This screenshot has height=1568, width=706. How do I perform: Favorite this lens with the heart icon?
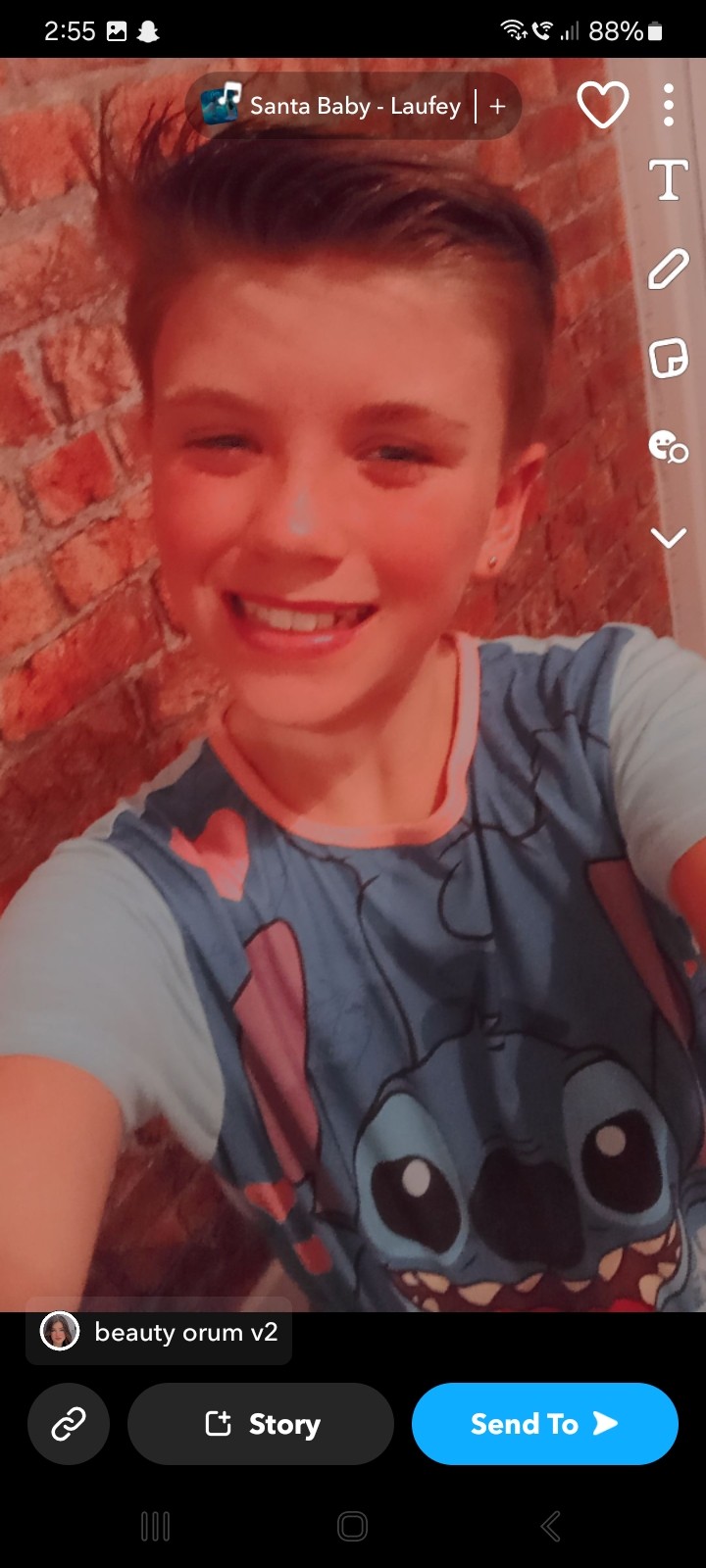point(602,105)
